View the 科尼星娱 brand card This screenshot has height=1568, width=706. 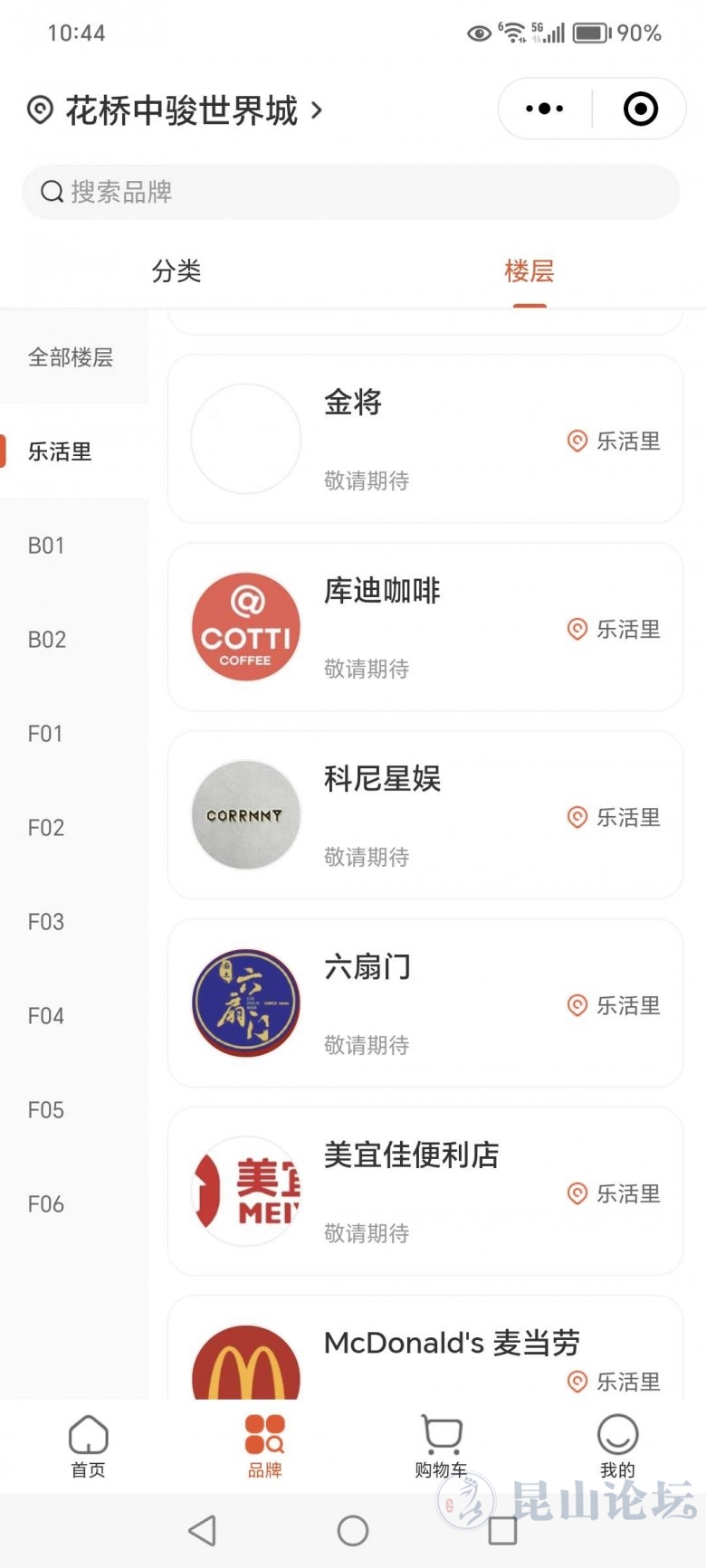click(425, 815)
